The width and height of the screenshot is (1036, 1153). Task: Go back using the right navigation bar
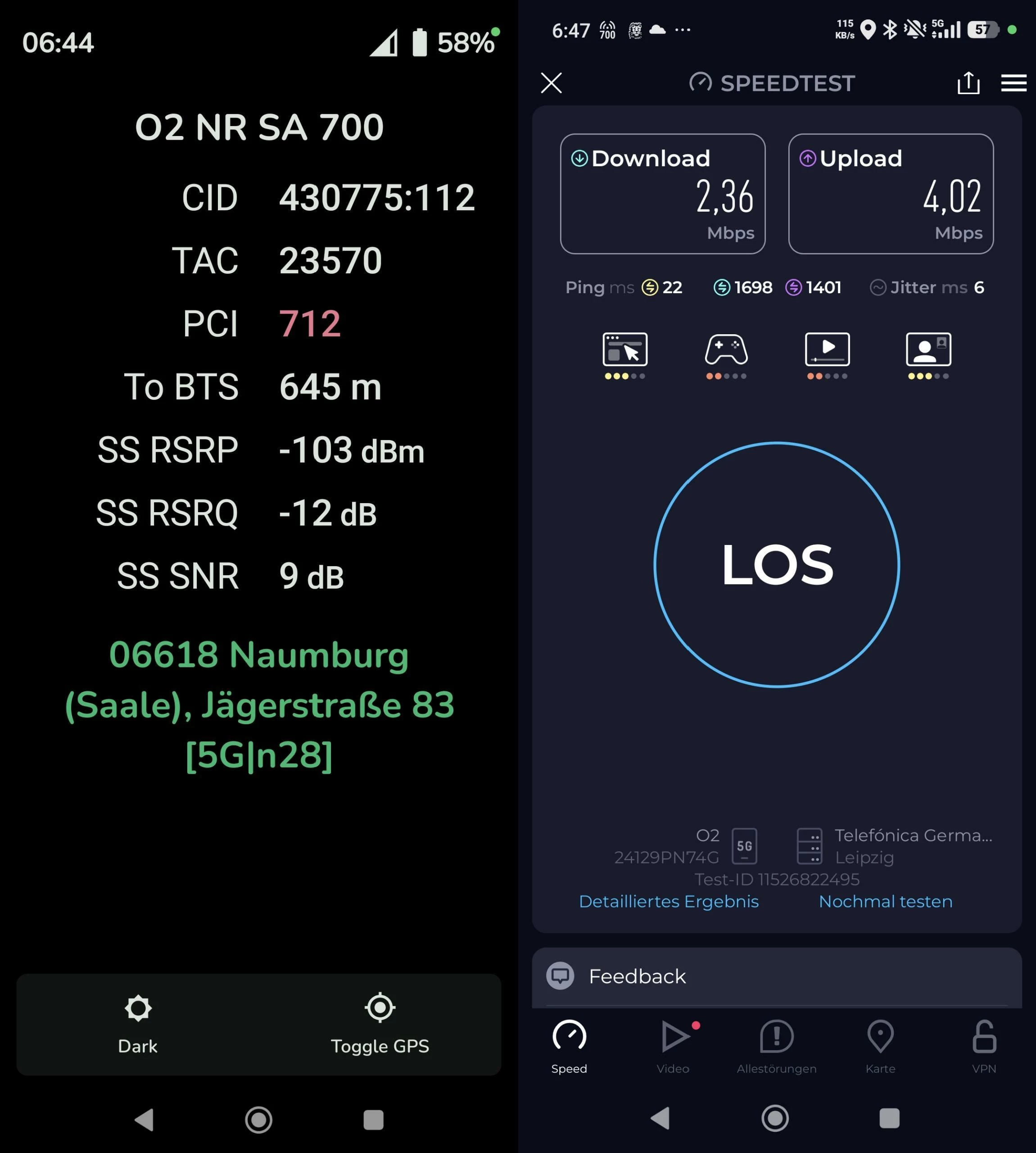pos(661,1118)
